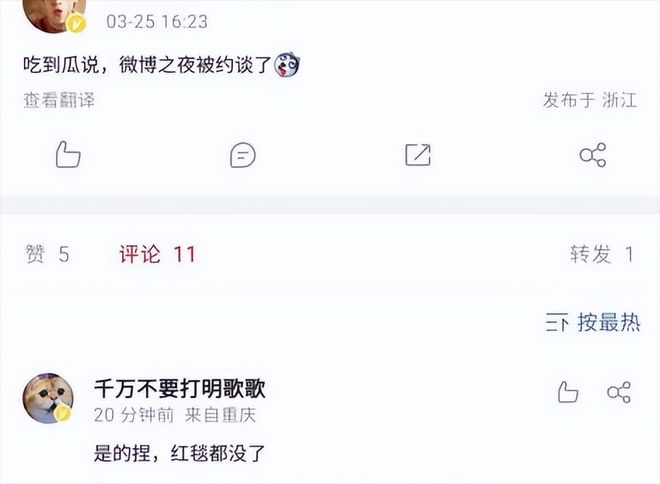Repost using the forward icon under the post
The image size is (660, 484).
coord(418,155)
